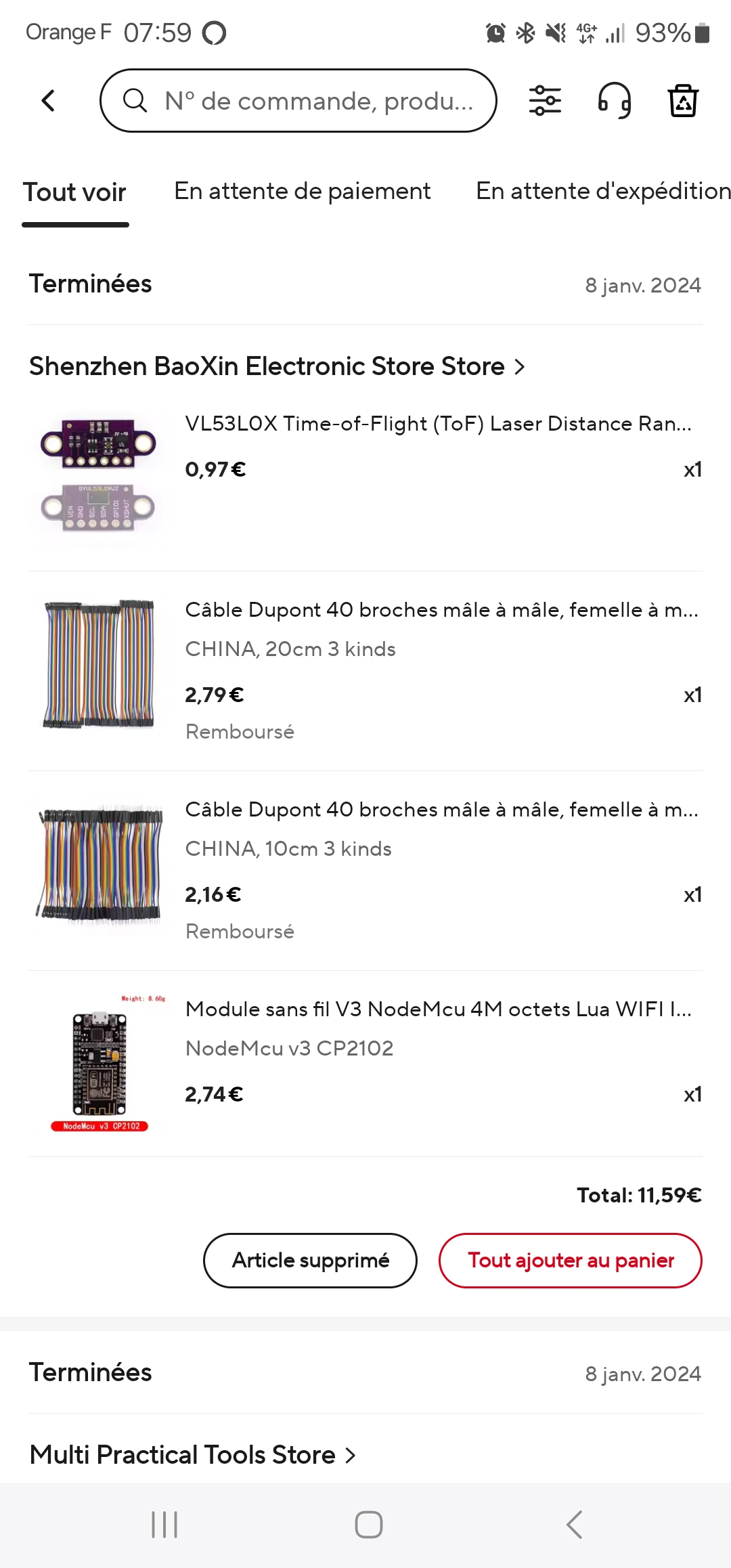This screenshot has width=731, height=1568.
Task: Open the 10cm Dupont cable item
Action: pyautogui.click(x=440, y=810)
